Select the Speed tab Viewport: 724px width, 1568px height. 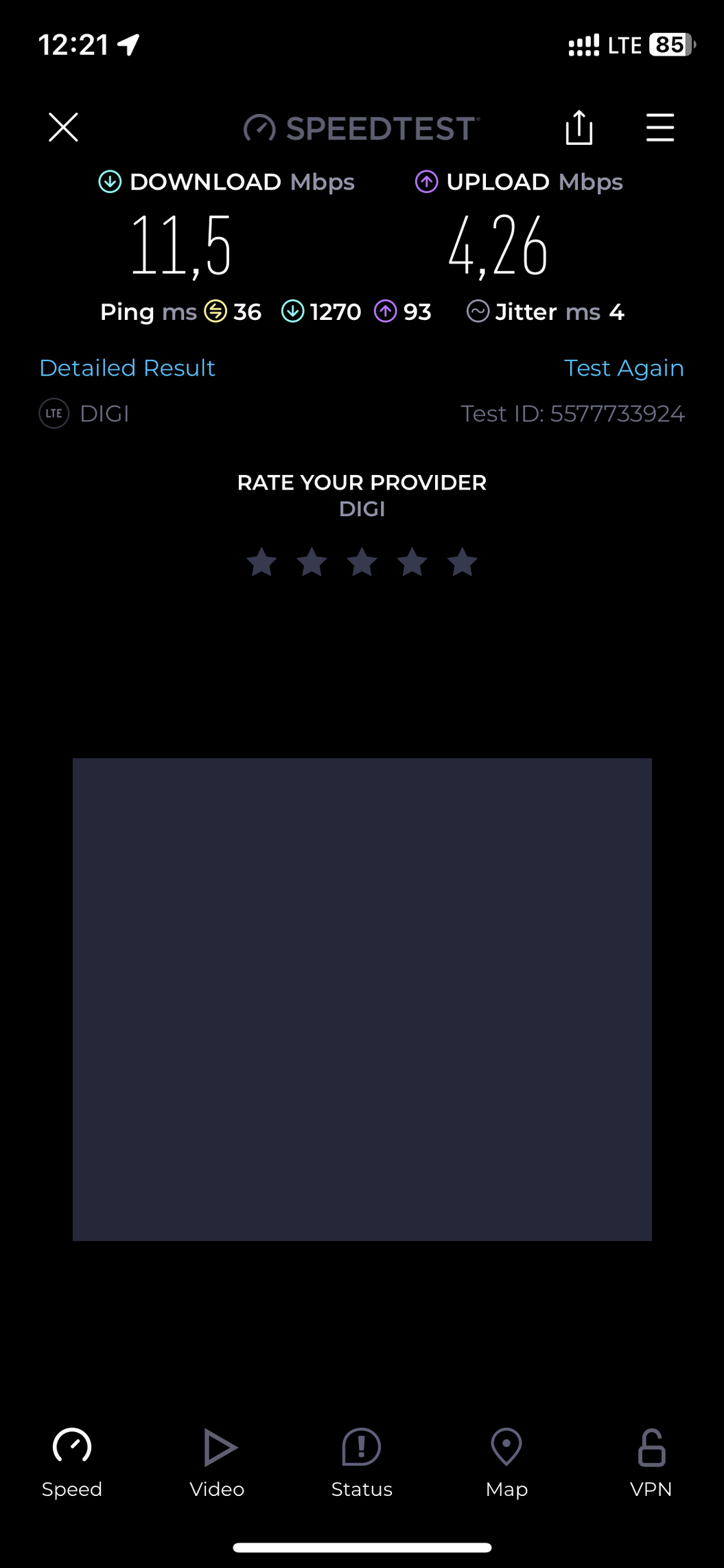pyautogui.click(x=72, y=1464)
